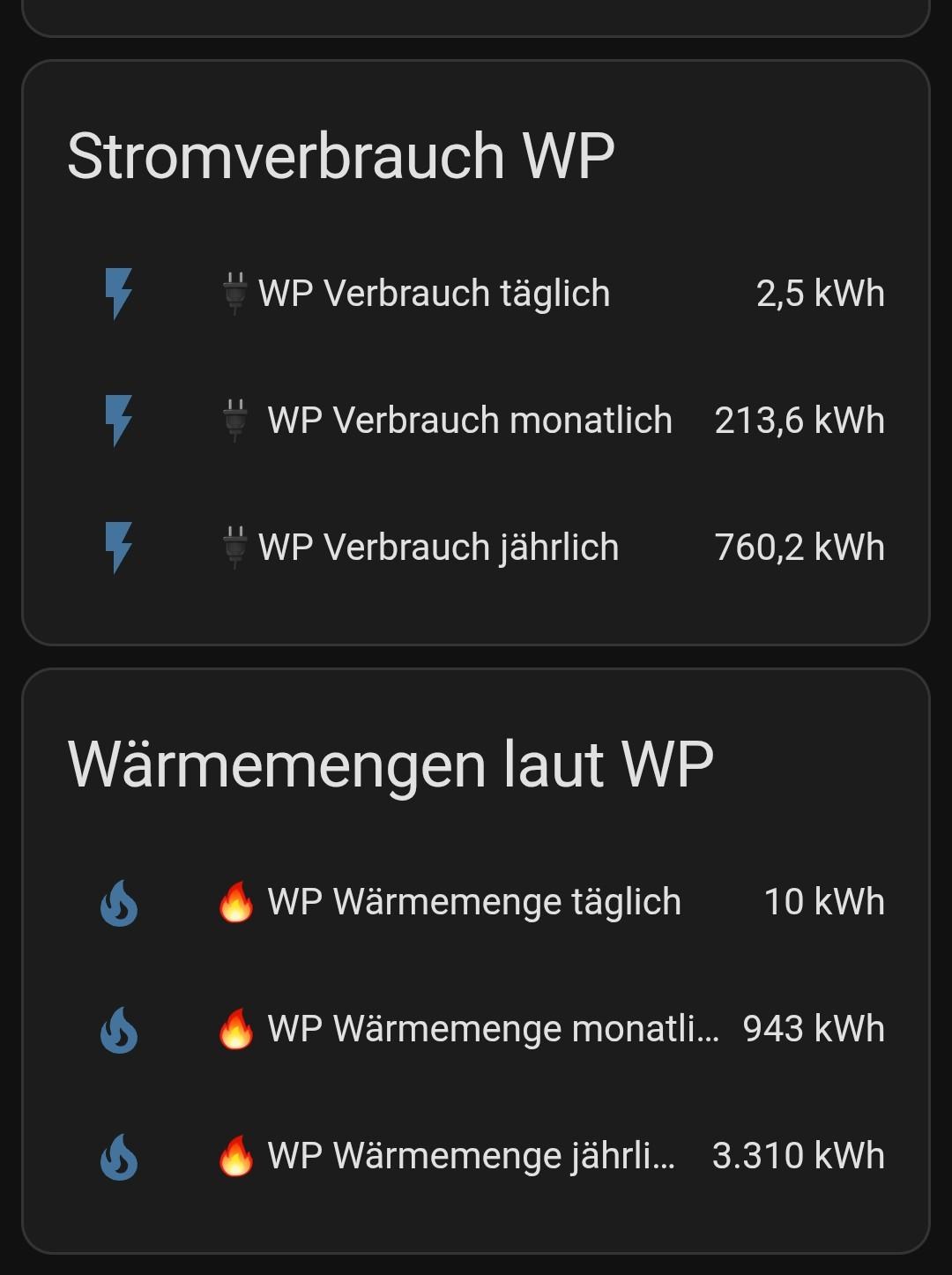
Task: Select the WP Verbrauch jährlich row
Action: (x=438, y=548)
